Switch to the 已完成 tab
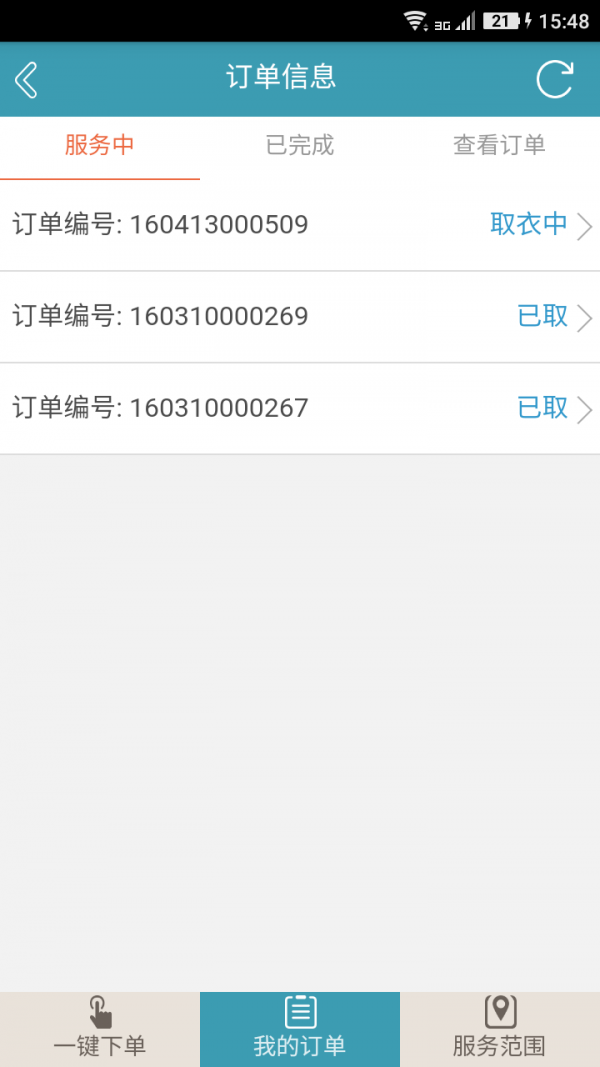600x1067 pixels. (x=300, y=146)
